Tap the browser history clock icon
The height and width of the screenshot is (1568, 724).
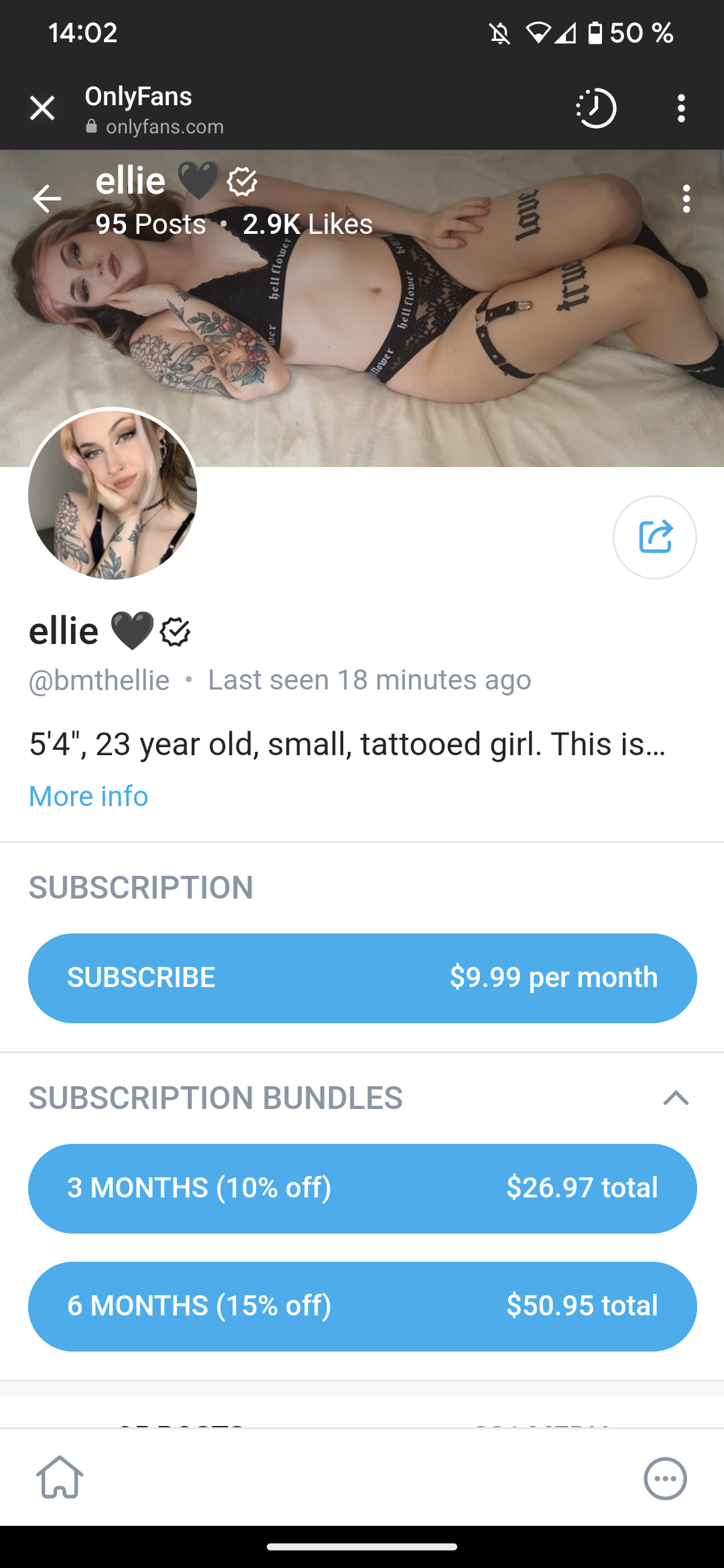[x=596, y=108]
